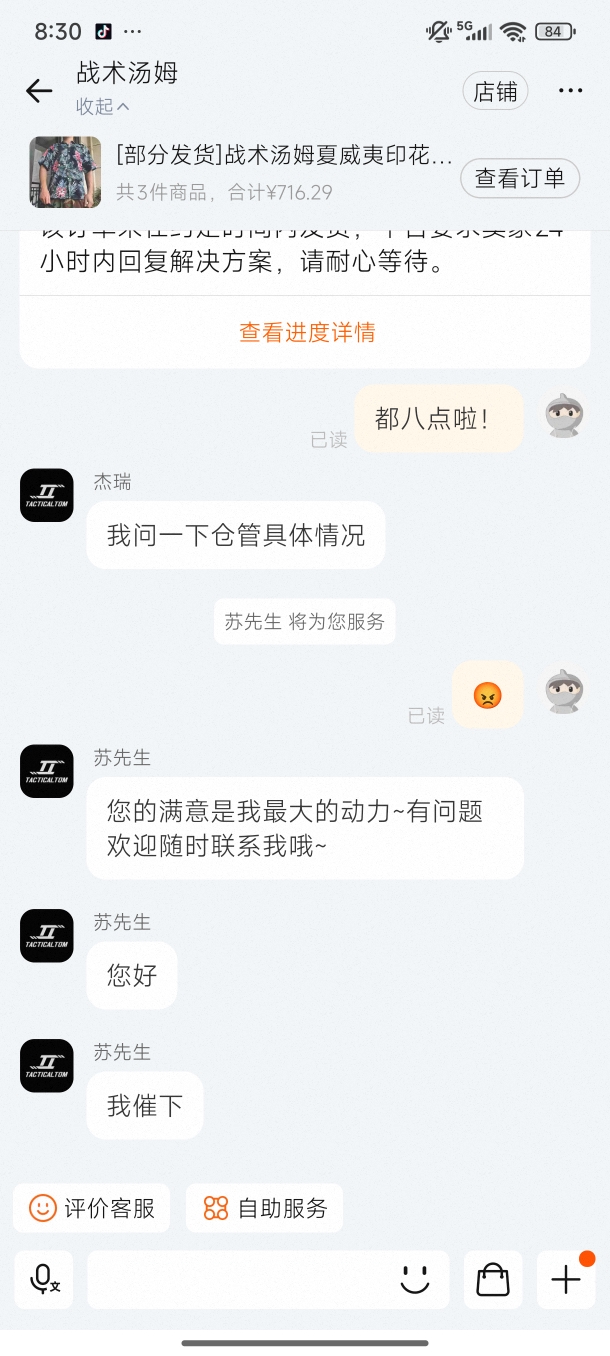Viewport: 610px width, 1356px height.
Task: Open the Hawaiian shirt product thumbnail
Action: (x=65, y=172)
